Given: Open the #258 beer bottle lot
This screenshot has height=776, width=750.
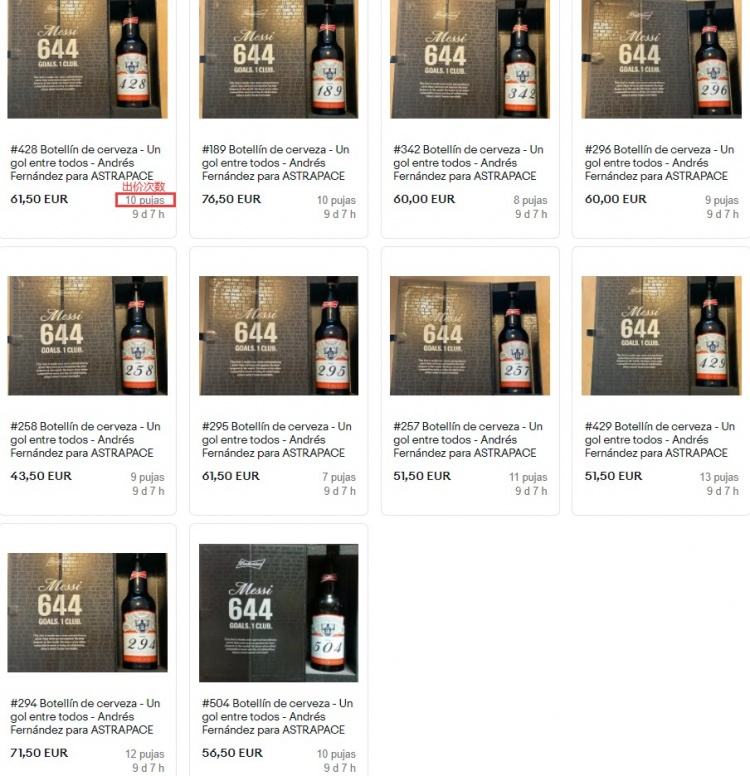Looking at the screenshot, I should (x=85, y=439).
